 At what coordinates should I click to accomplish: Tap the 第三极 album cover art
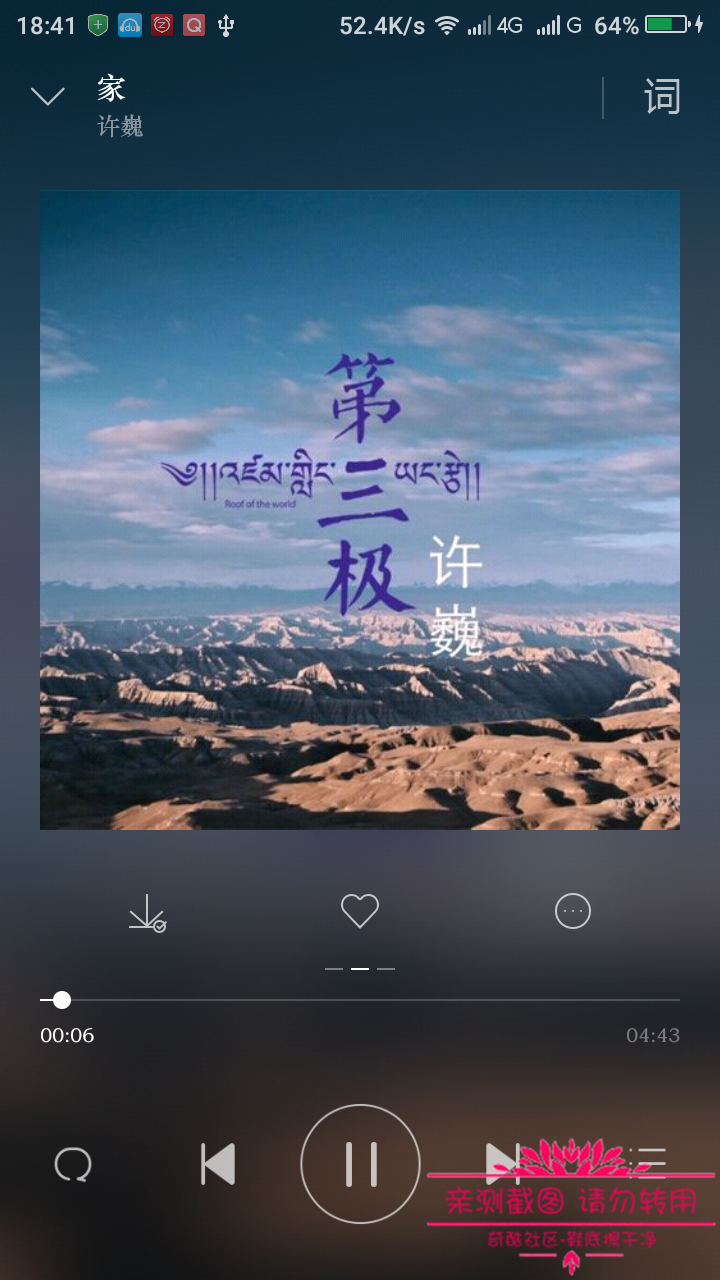[360, 510]
